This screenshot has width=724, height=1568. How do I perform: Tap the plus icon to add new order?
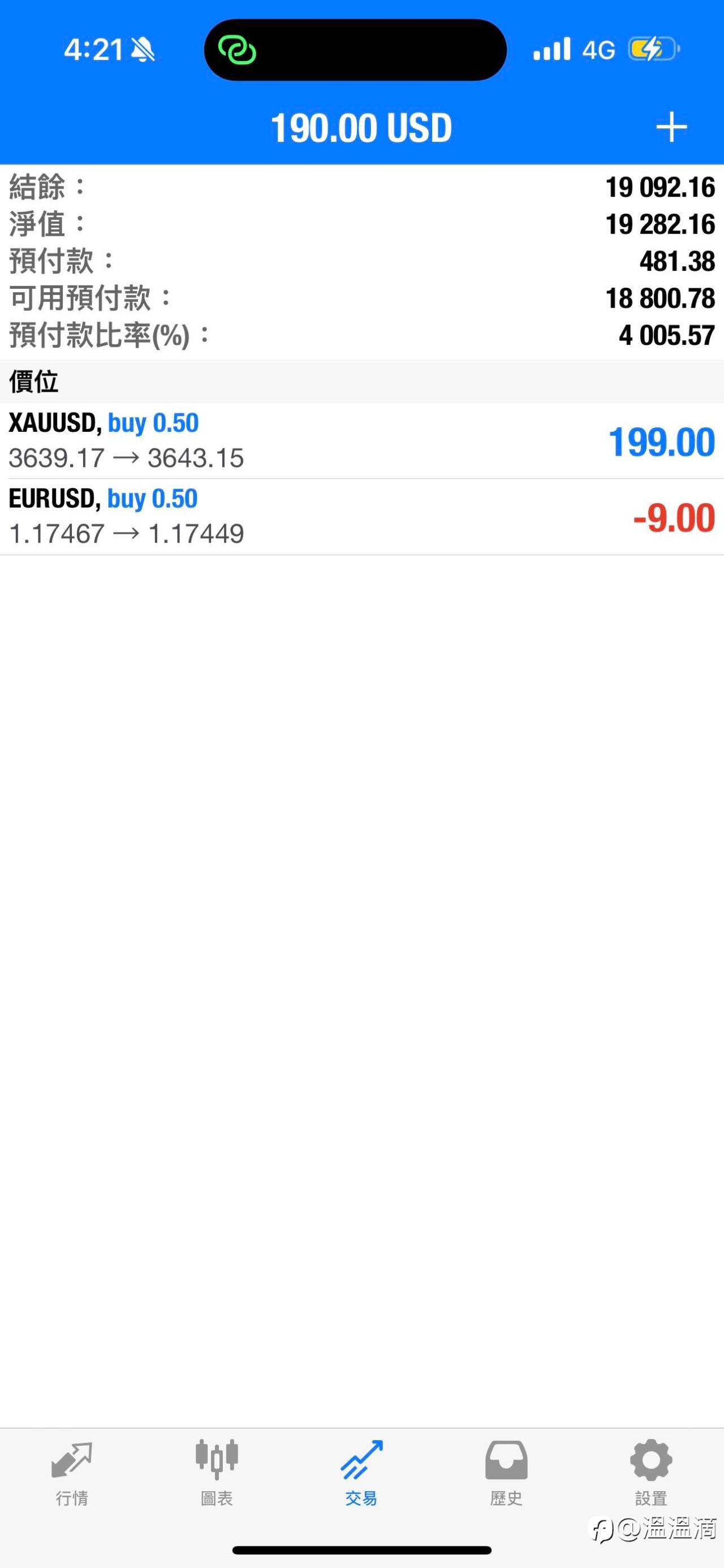pos(671,127)
